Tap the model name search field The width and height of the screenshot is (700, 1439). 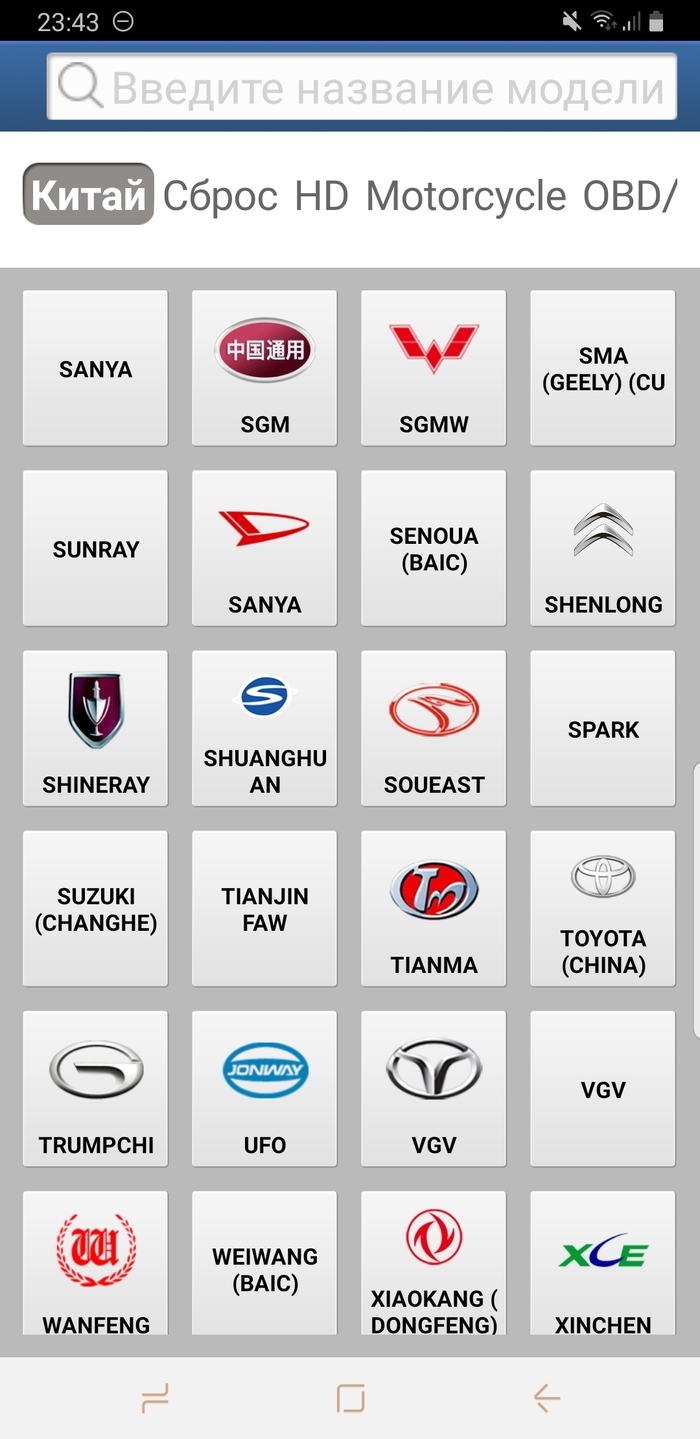pos(385,89)
